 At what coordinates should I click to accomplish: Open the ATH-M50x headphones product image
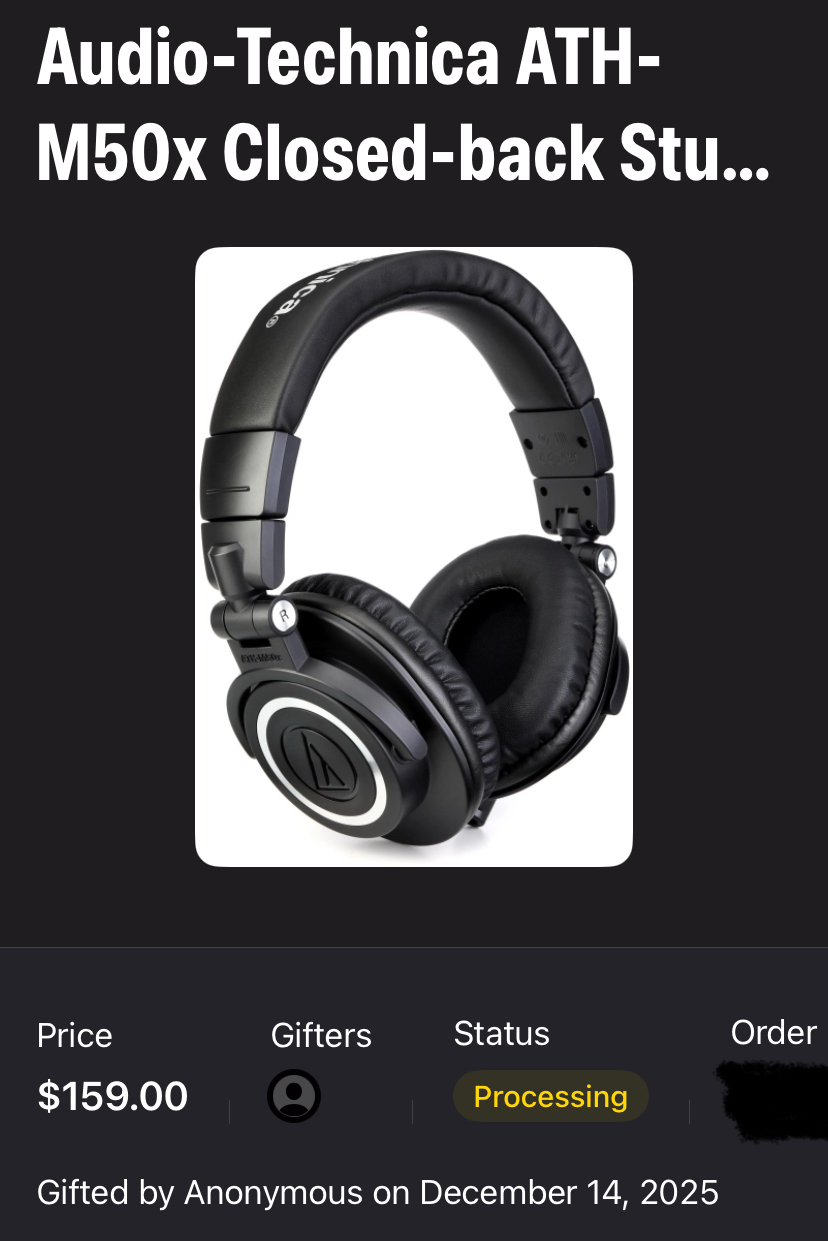tap(414, 556)
